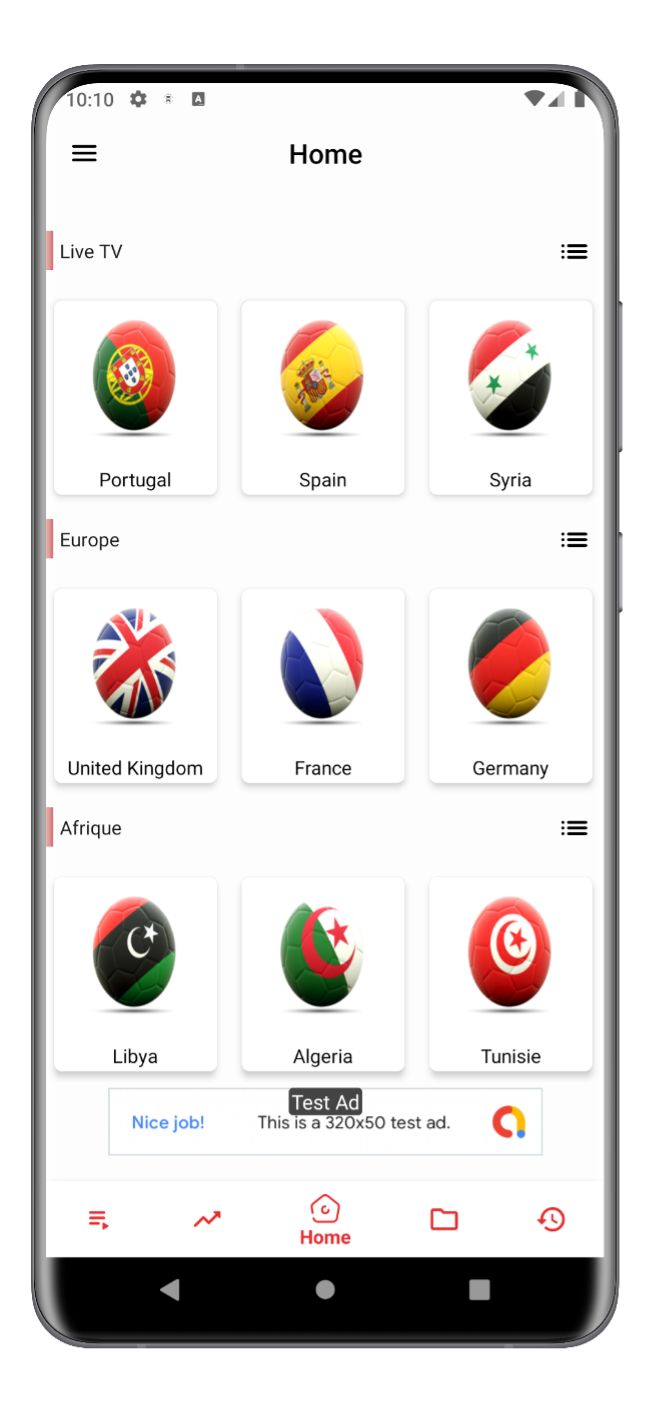Image resolution: width=652 pixels, height=1412 pixels.
Task: Open the folder tab
Action: (x=444, y=1219)
